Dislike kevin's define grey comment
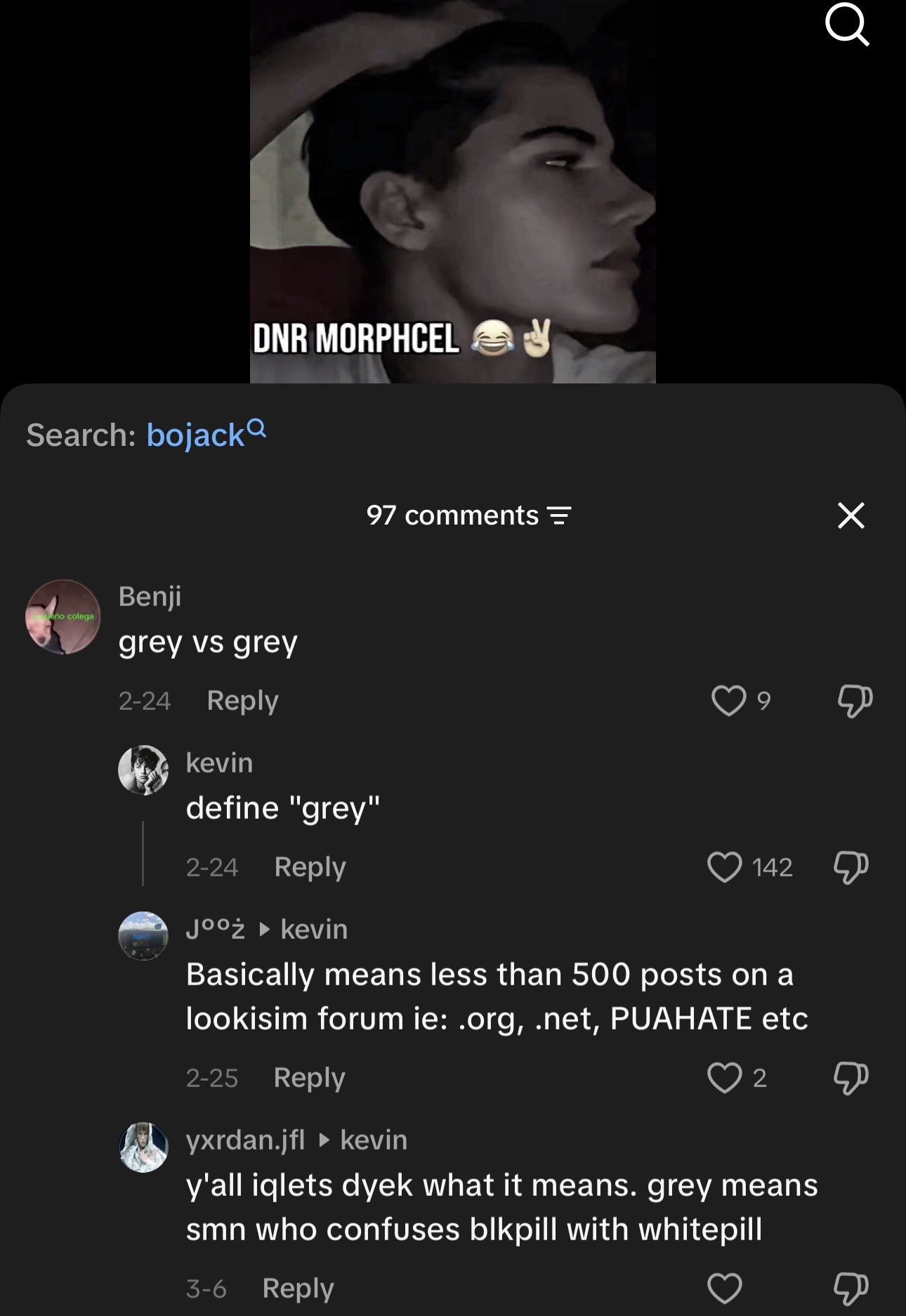906x1316 pixels. [x=851, y=867]
